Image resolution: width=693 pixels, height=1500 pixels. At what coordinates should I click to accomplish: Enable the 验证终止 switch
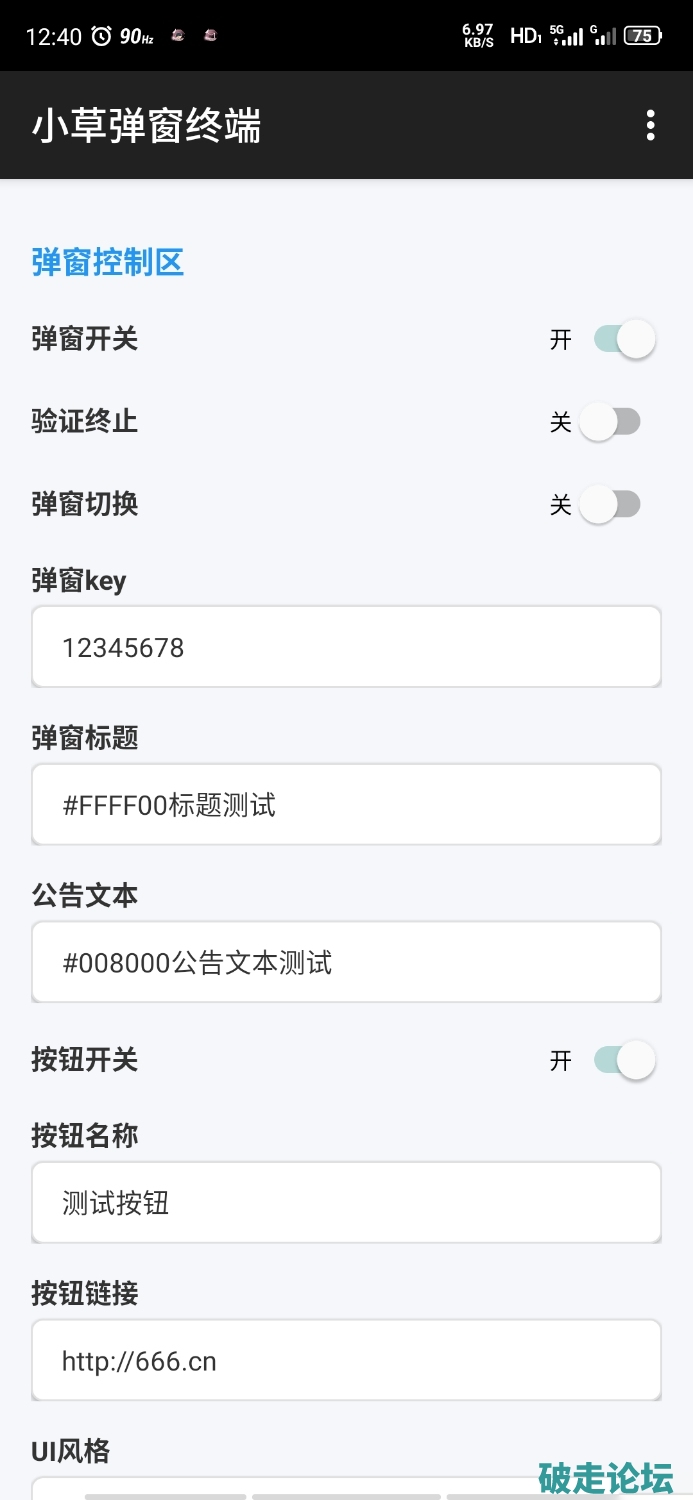pos(610,422)
